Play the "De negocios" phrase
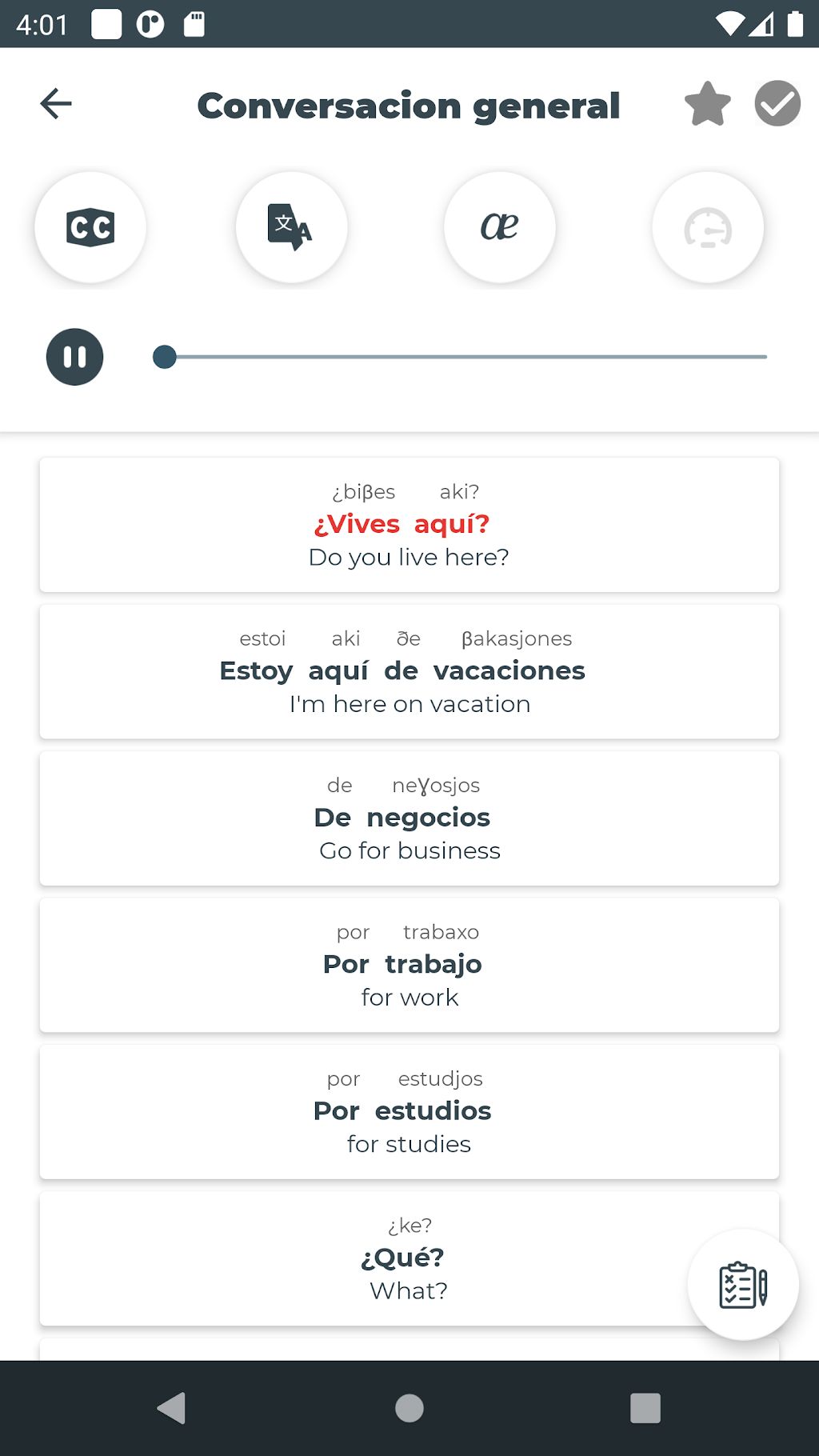The image size is (819, 1456). [x=409, y=818]
